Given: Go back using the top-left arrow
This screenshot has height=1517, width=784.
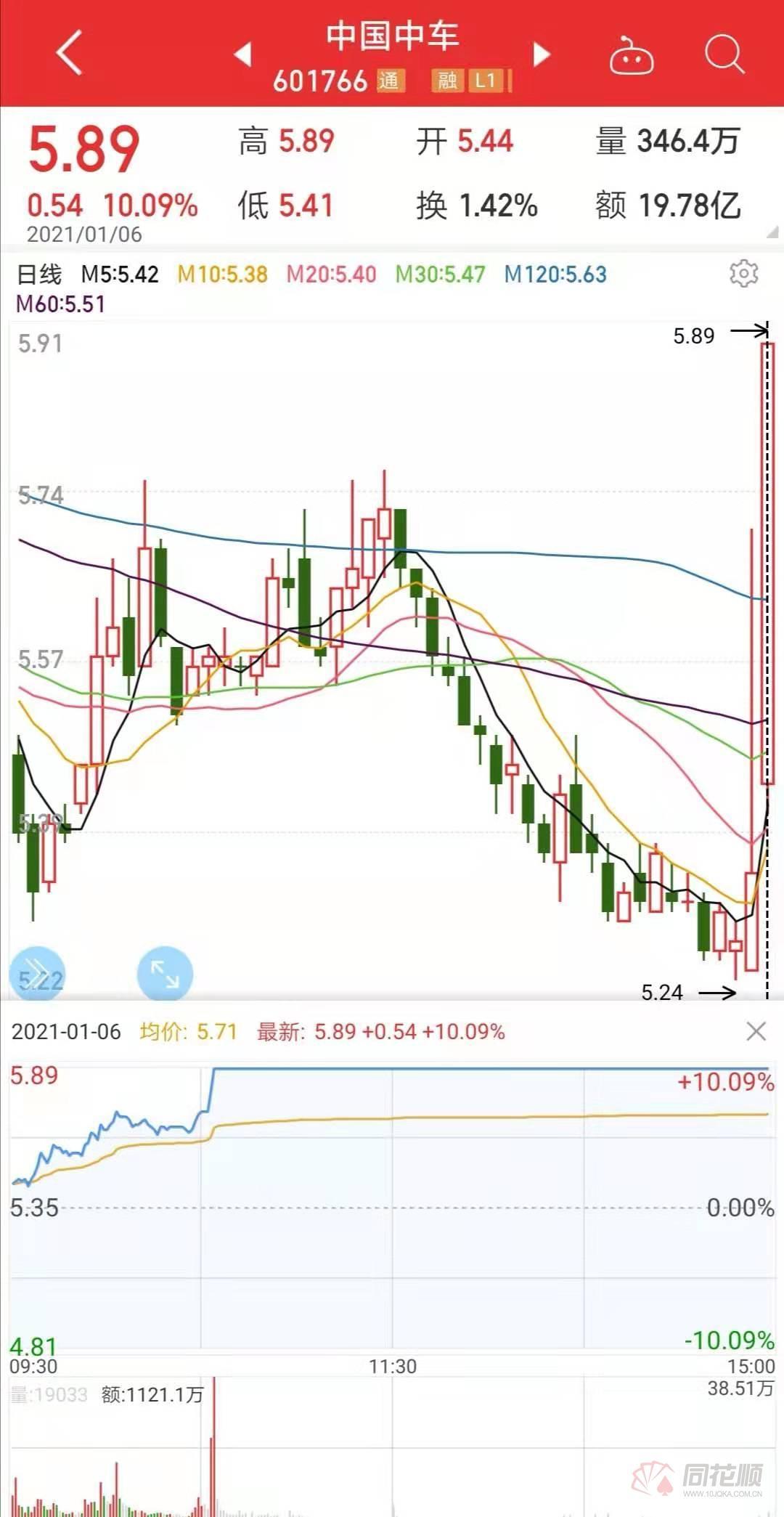Looking at the screenshot, I should point(69,52).
